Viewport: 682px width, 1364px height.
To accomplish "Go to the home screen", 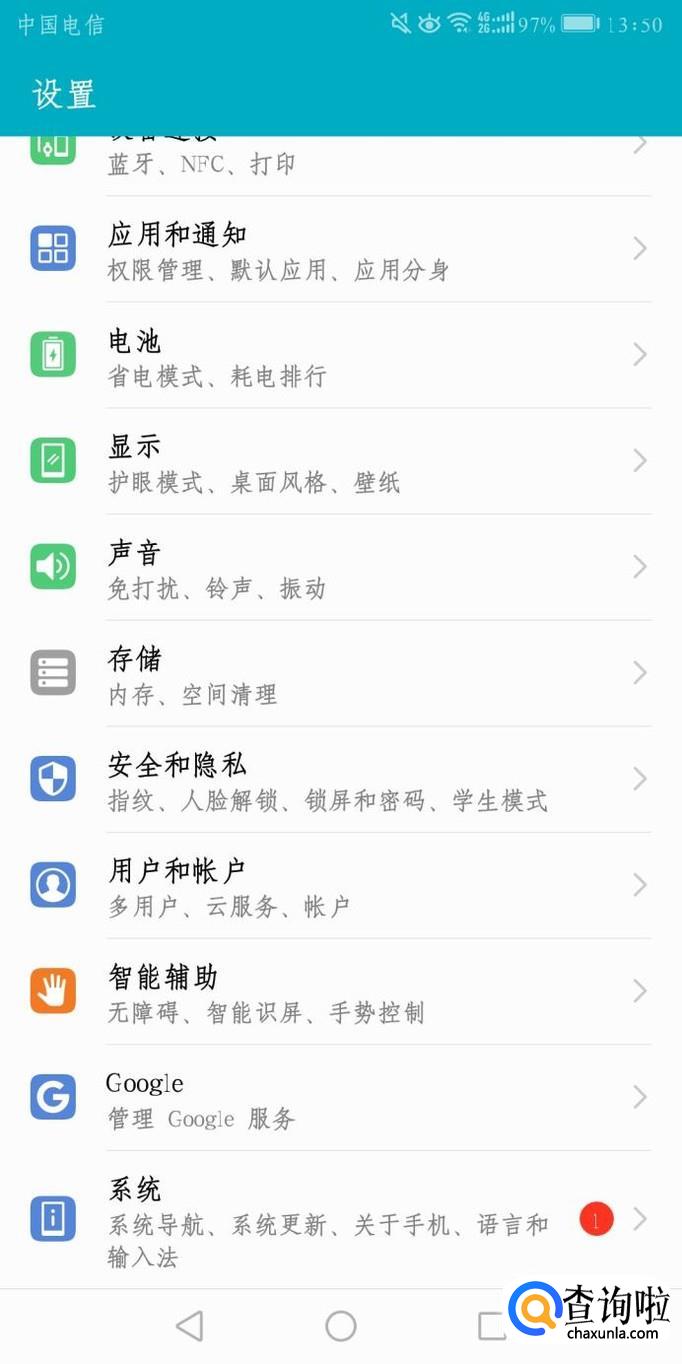I will 341,1326.
